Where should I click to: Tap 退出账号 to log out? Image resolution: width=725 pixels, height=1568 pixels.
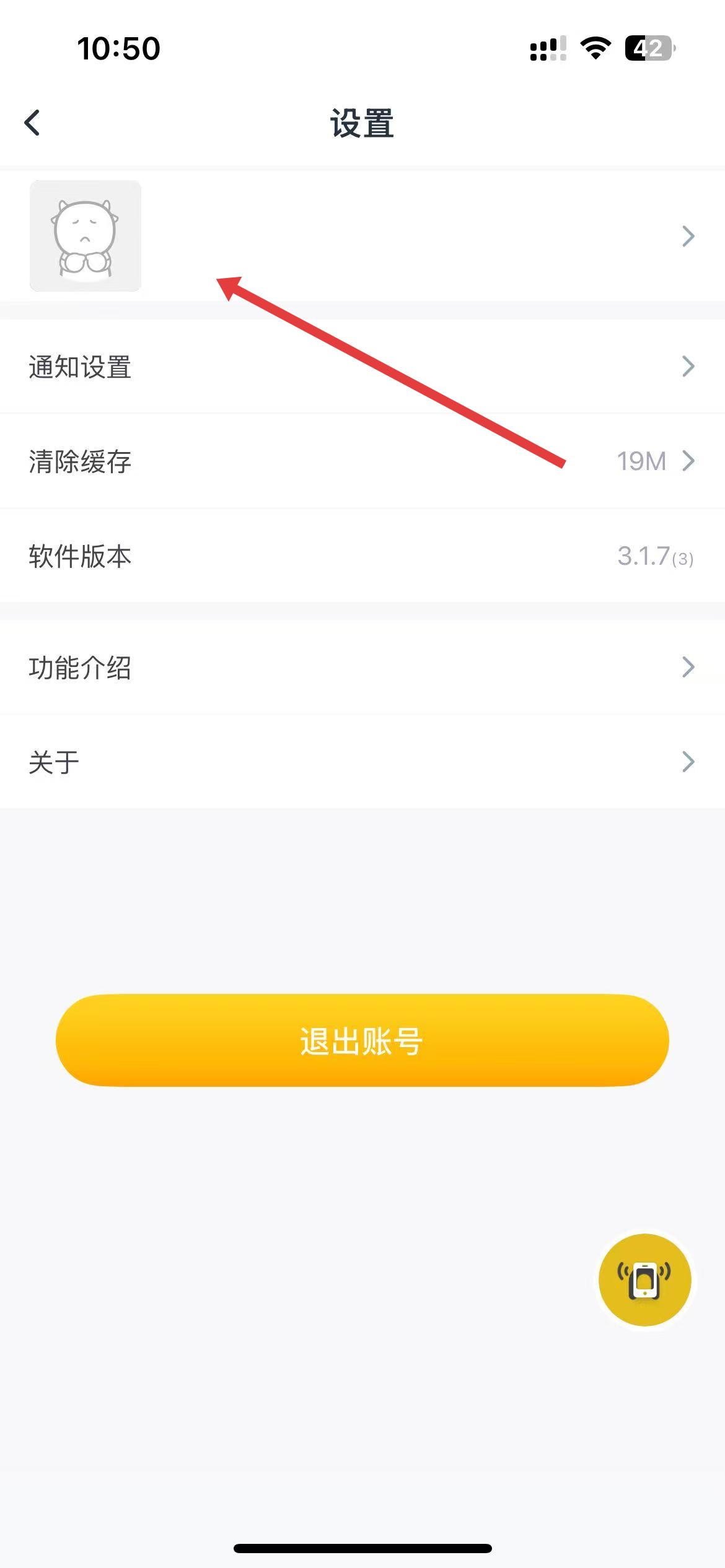pos(362,1040)
